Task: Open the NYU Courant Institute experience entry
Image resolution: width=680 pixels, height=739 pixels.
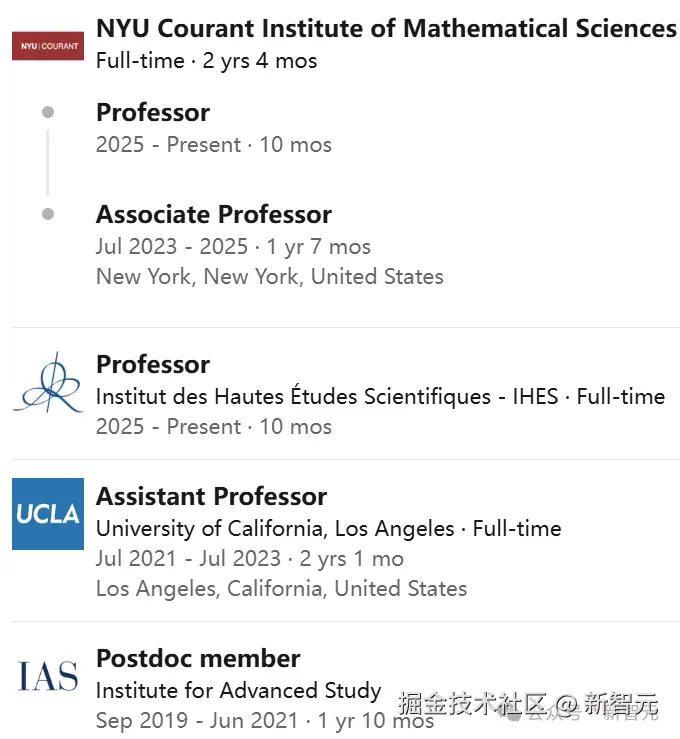Action: point(386,29)
